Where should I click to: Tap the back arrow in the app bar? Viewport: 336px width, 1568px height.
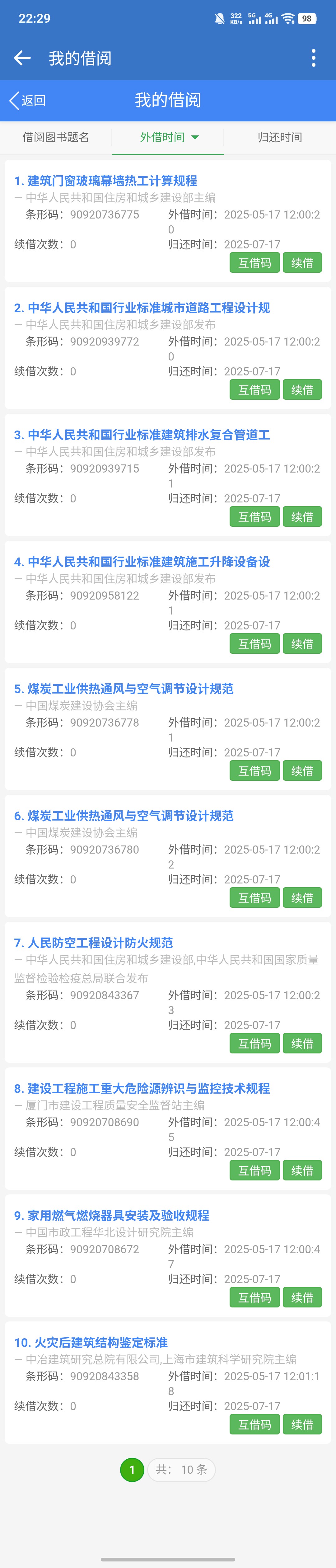22,58
